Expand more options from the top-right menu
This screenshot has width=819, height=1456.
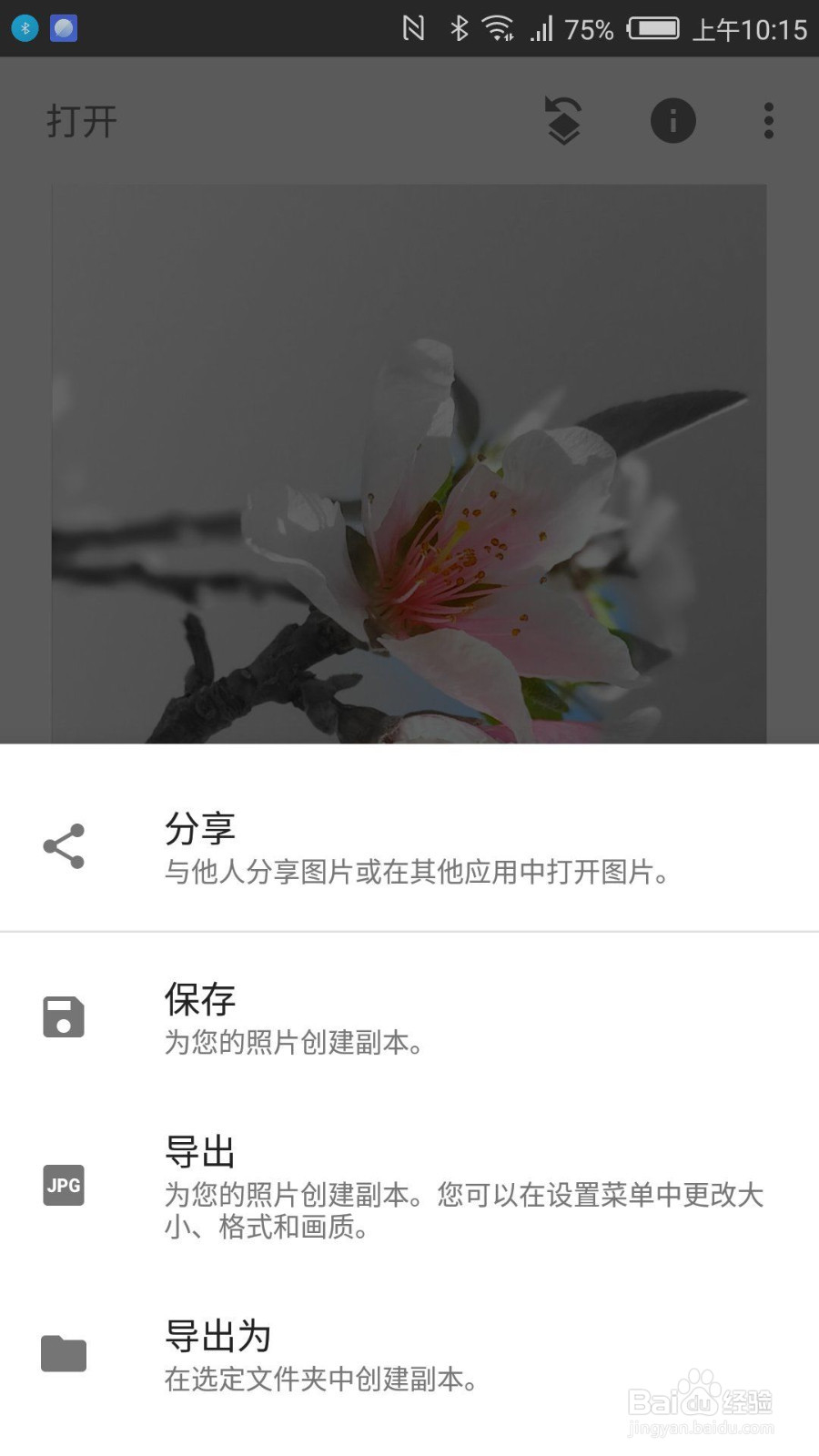click(769, 120)
